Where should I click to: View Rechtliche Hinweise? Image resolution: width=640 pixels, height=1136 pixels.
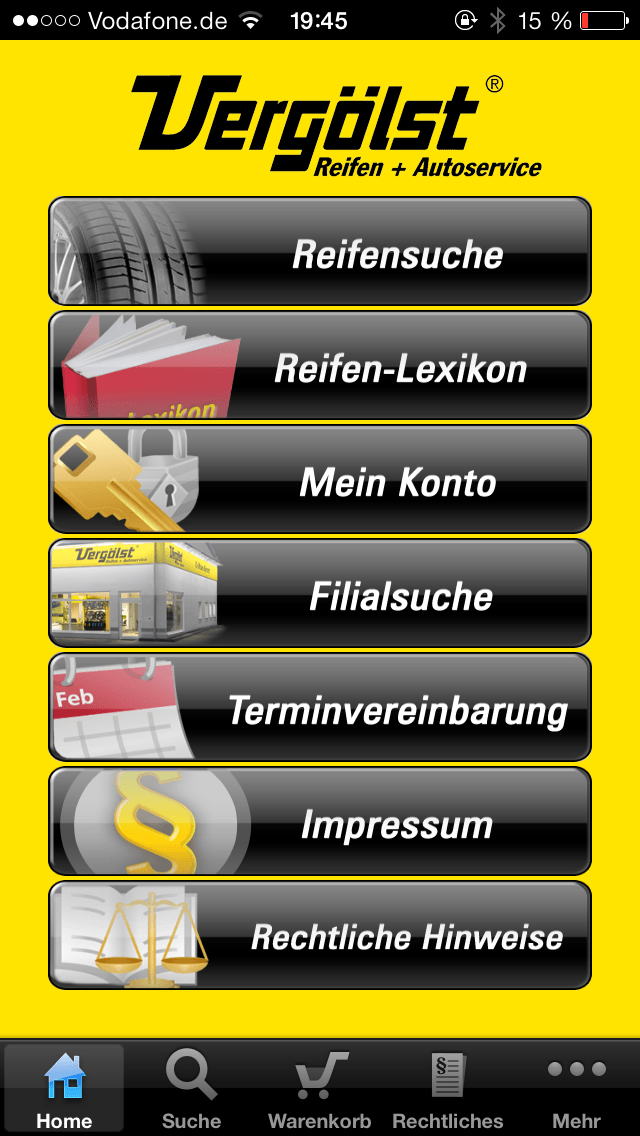320,935
